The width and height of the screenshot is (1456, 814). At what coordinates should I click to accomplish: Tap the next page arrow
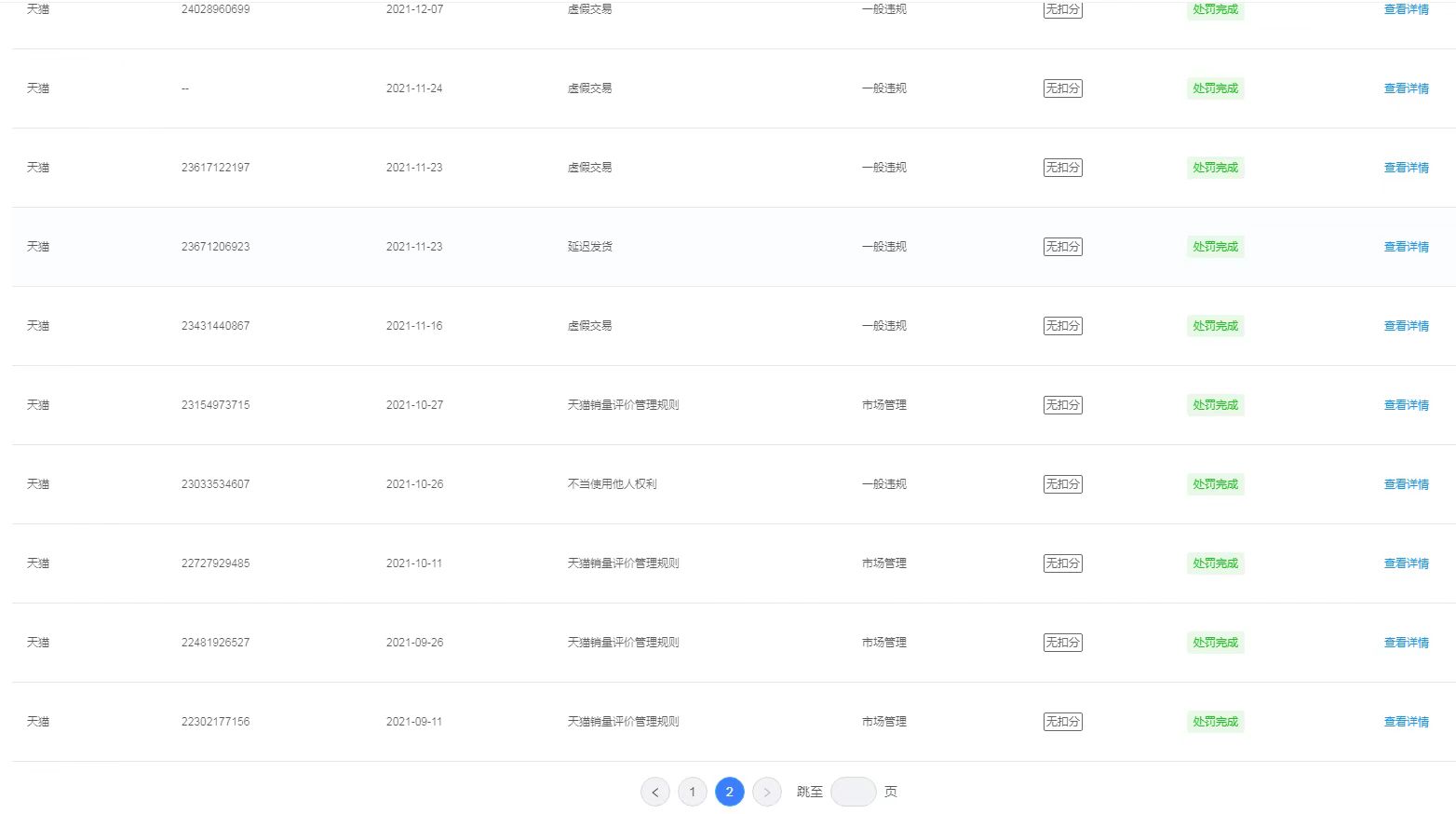tap(767, 792)
